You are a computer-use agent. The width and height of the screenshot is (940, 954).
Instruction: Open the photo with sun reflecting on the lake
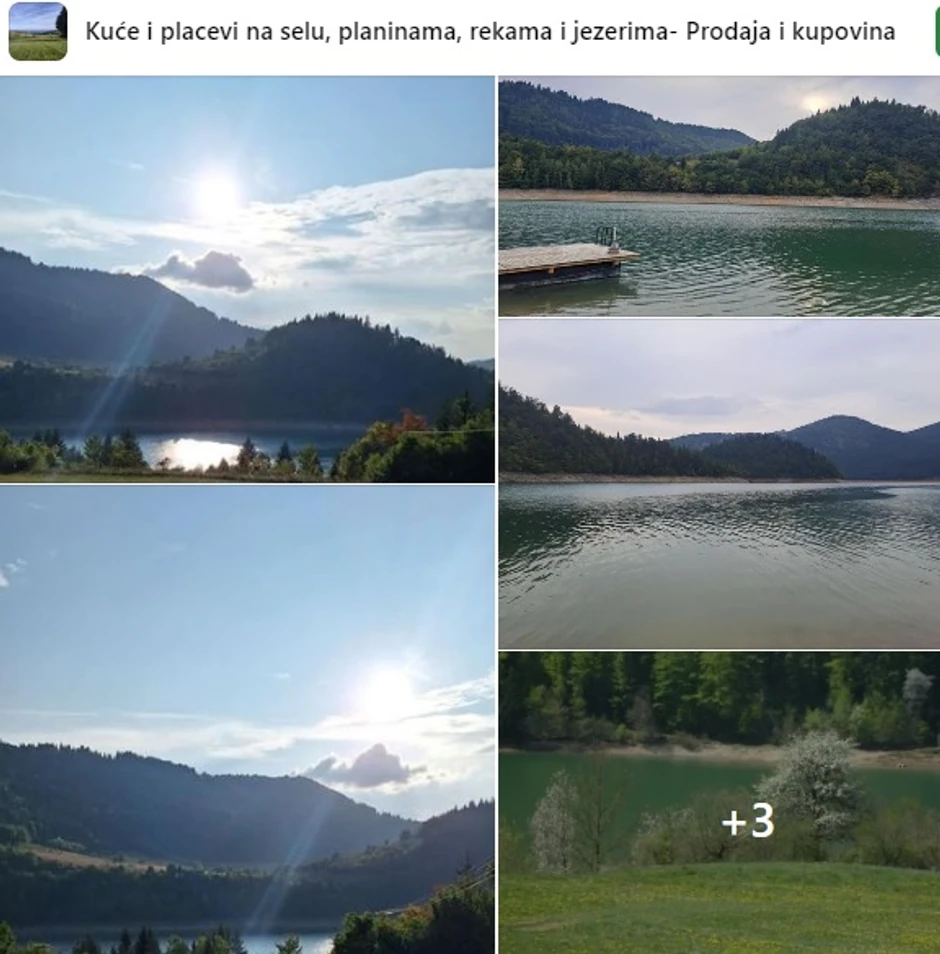pos(247,280)
